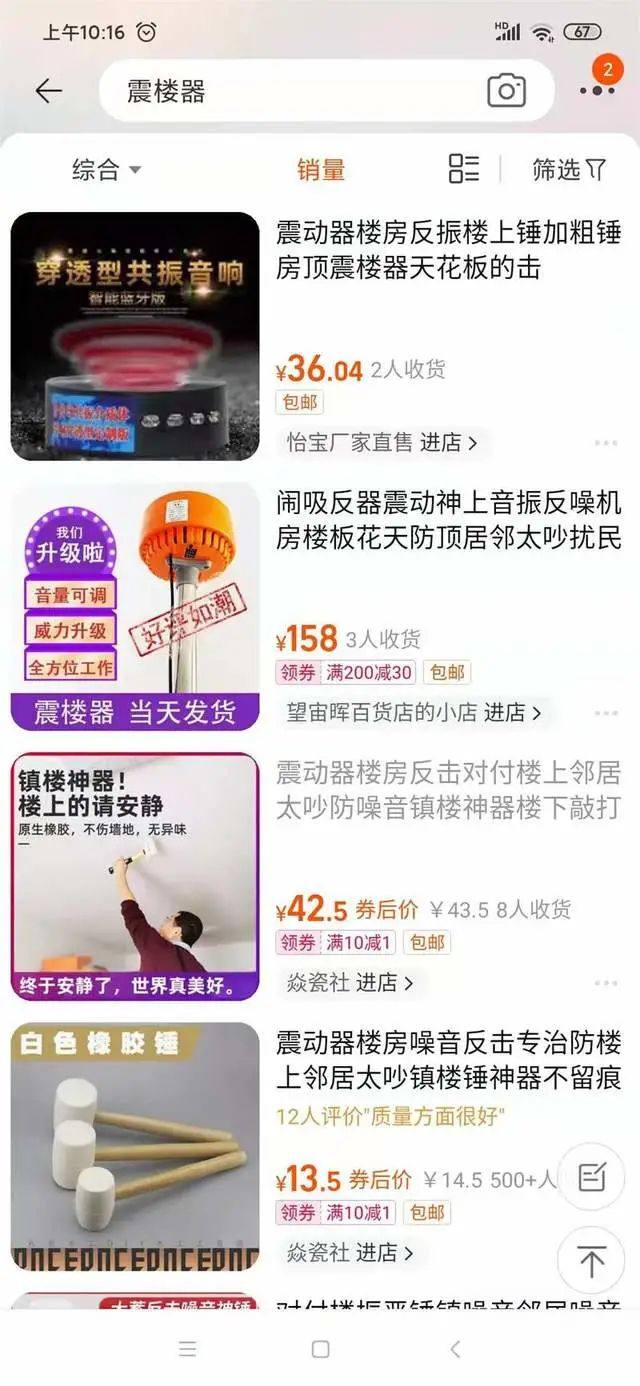640x1386 pixels.
Task: Switch the list/grid layout view
Action: (464, 169)
